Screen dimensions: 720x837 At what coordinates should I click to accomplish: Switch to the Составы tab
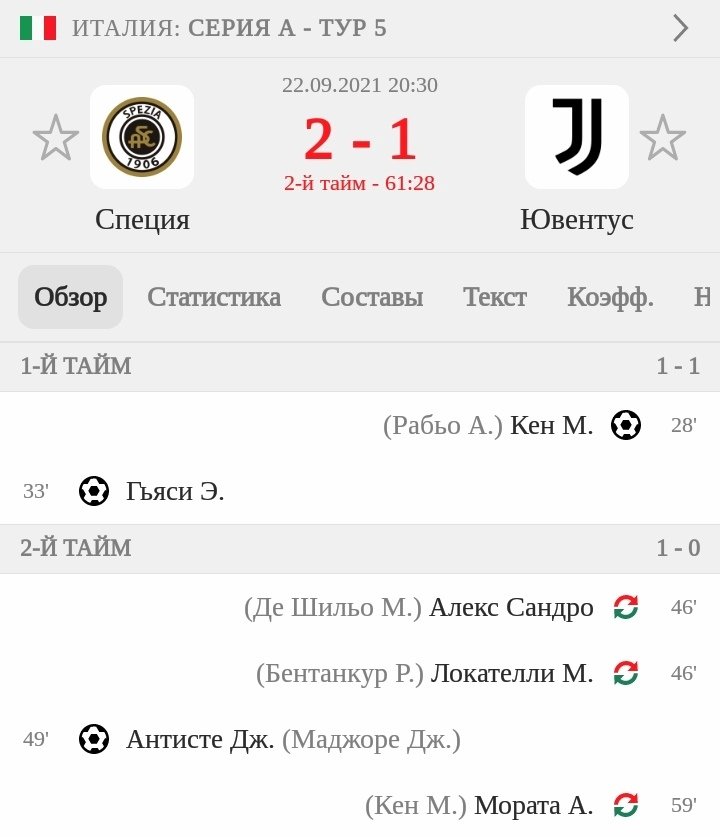(x=372, y=297)
